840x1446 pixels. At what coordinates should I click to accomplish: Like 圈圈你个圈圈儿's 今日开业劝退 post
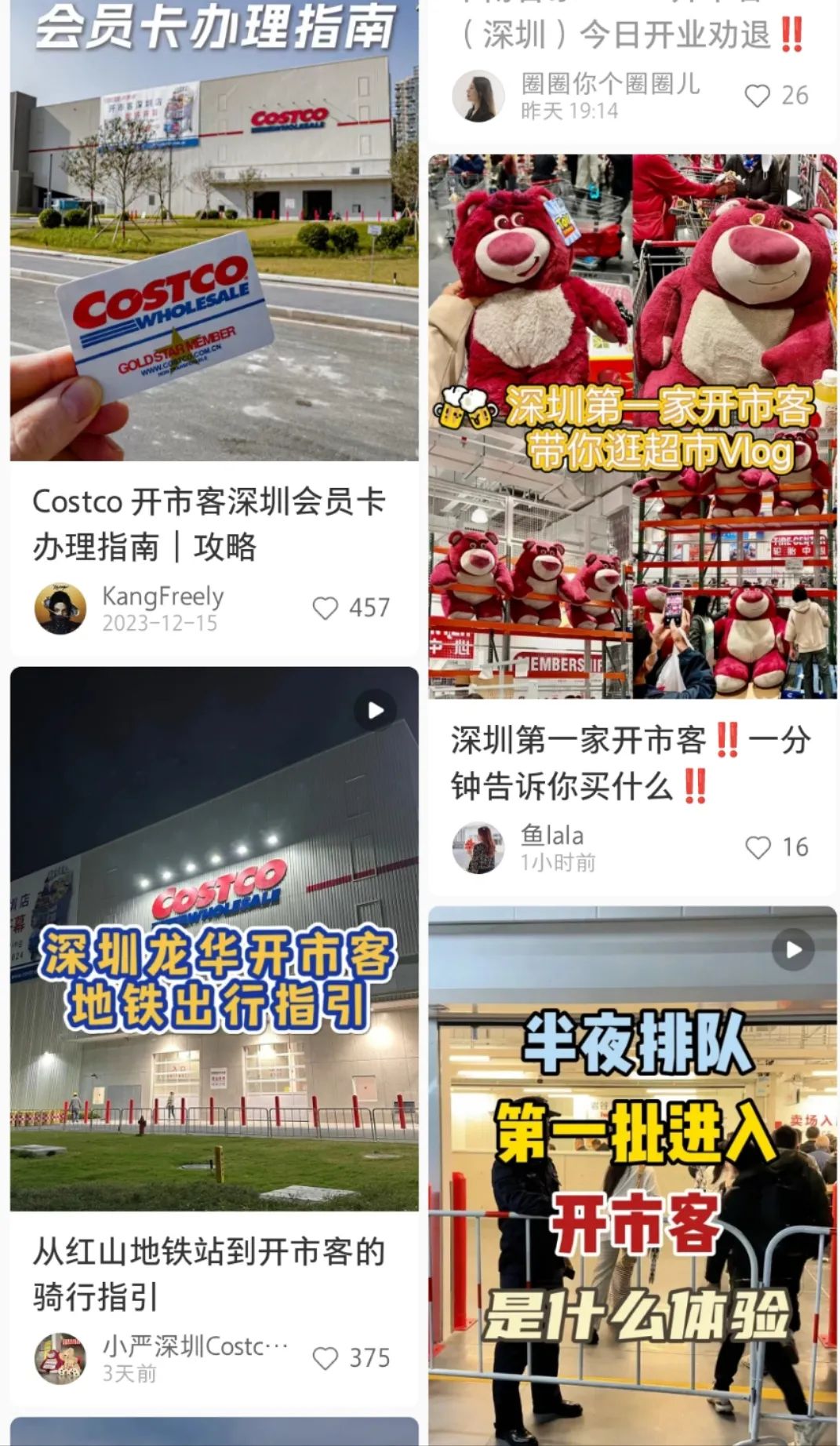tap(758, 96)
